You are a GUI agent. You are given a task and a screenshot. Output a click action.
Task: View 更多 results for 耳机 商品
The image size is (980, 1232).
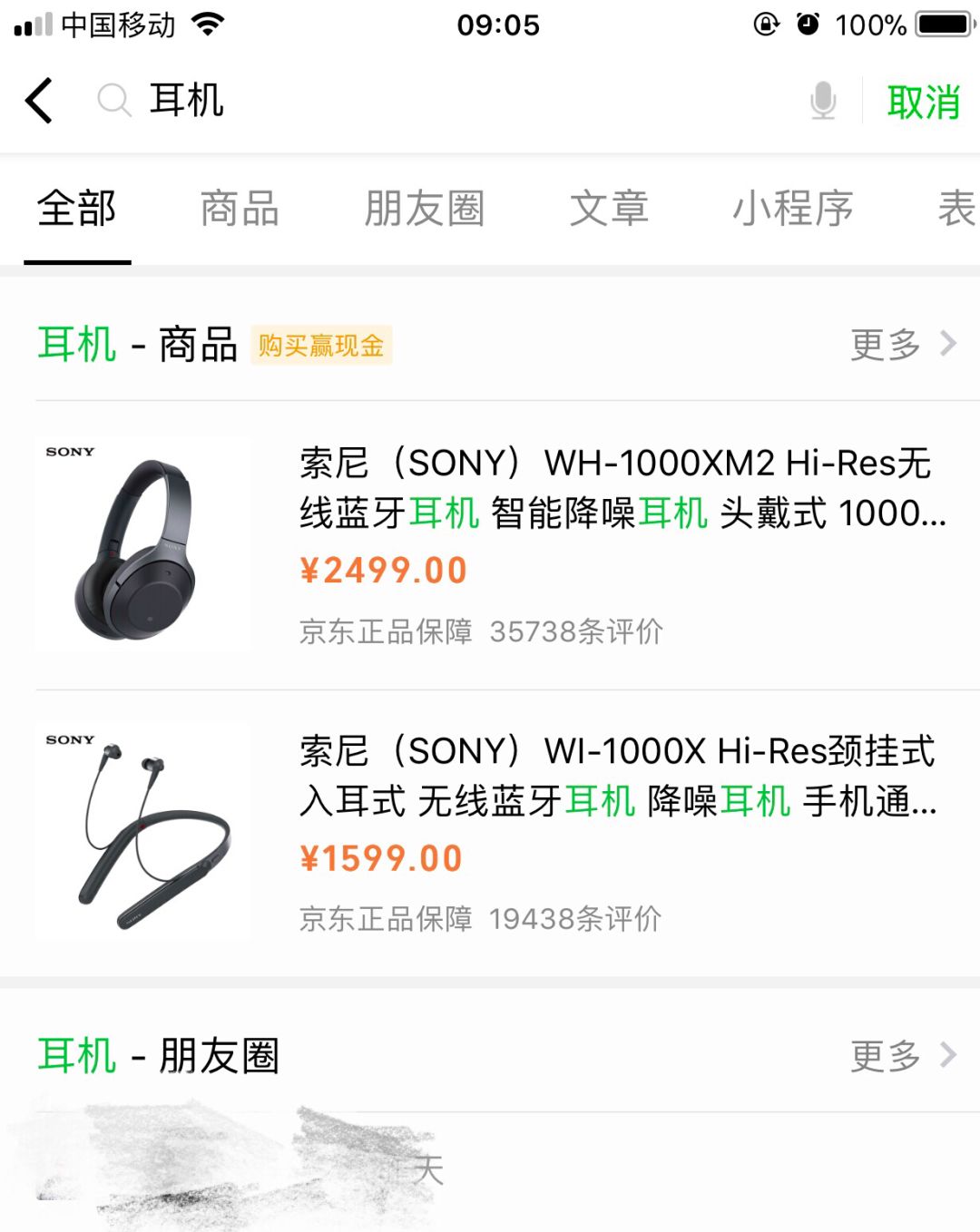coord(903,344)
